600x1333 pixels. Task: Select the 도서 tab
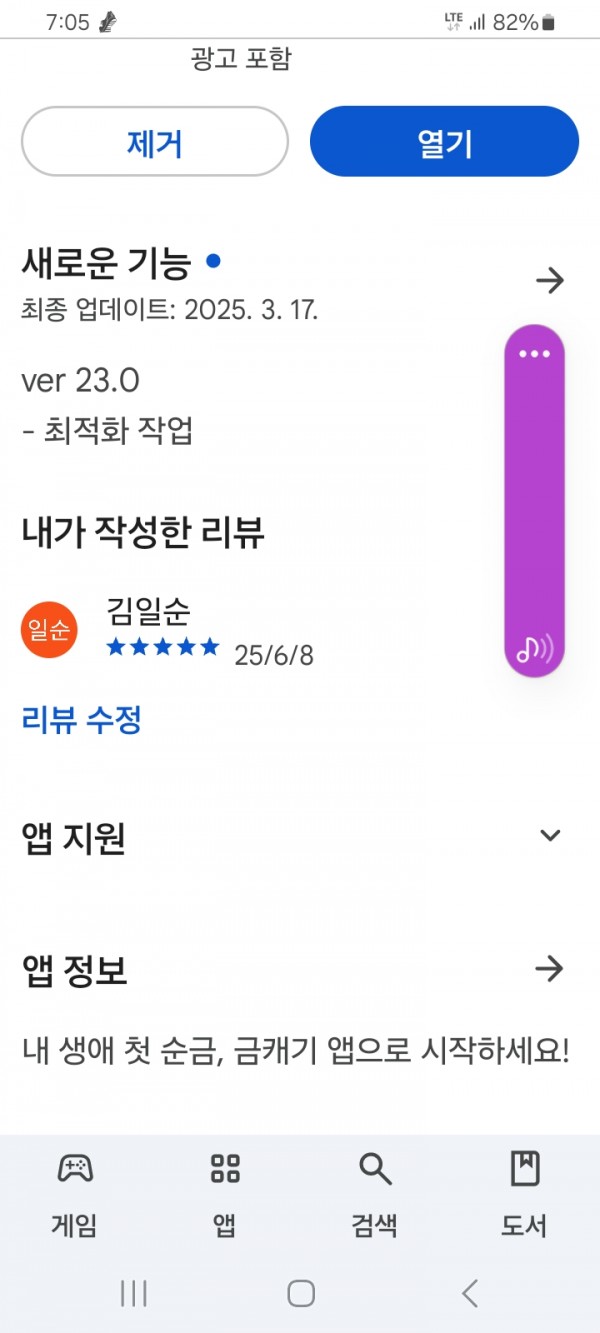(x=524, y=1194)
